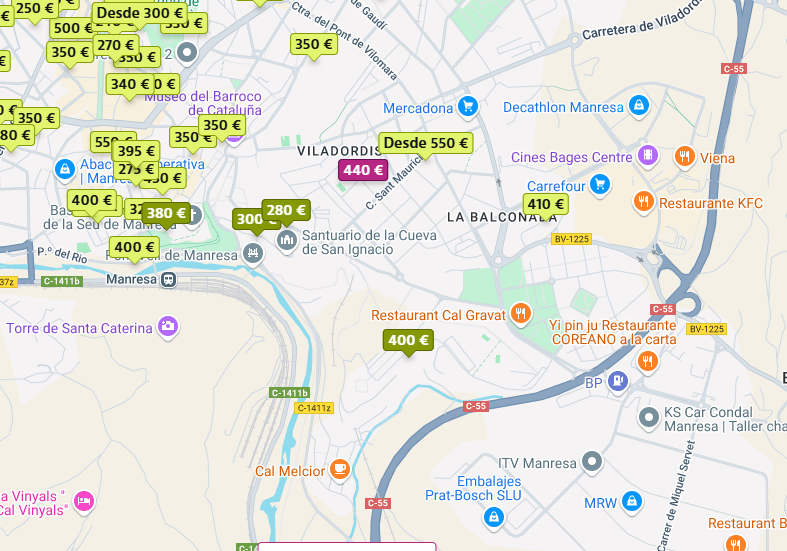Tap the 410 € pin near Carrefour

point(545,204)
